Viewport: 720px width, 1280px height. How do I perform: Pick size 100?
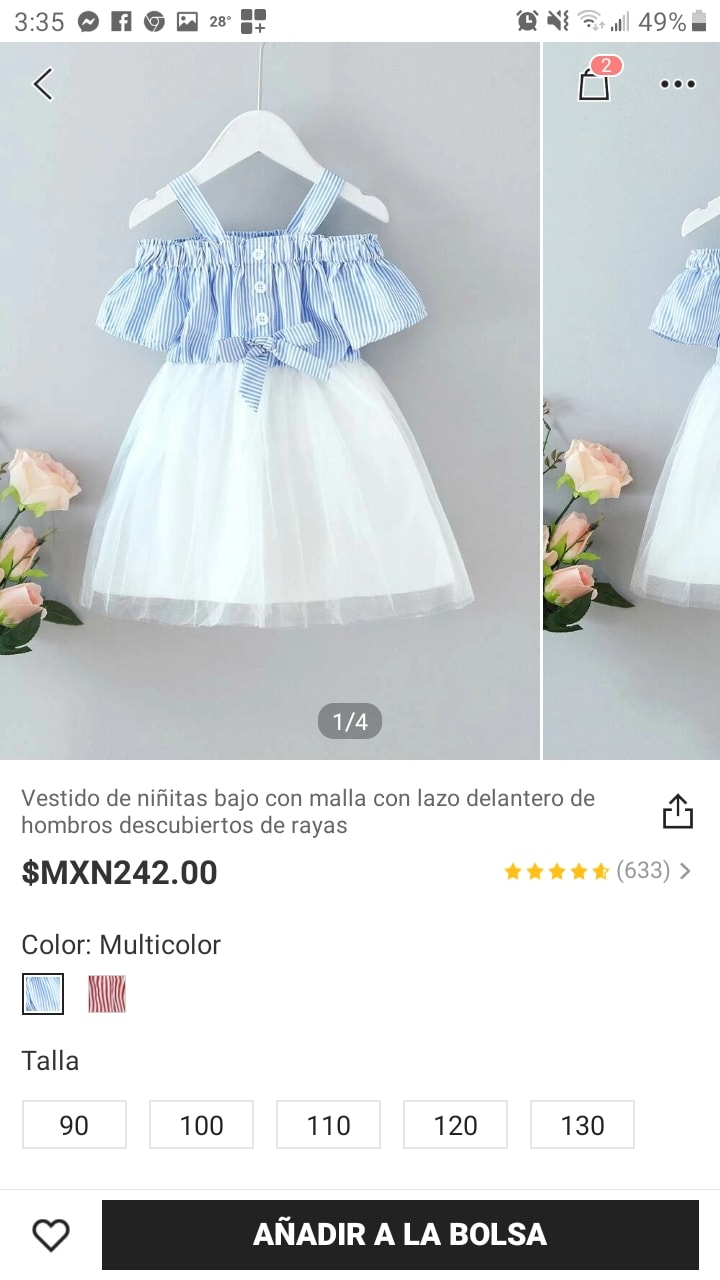[x=201, y=1125]
